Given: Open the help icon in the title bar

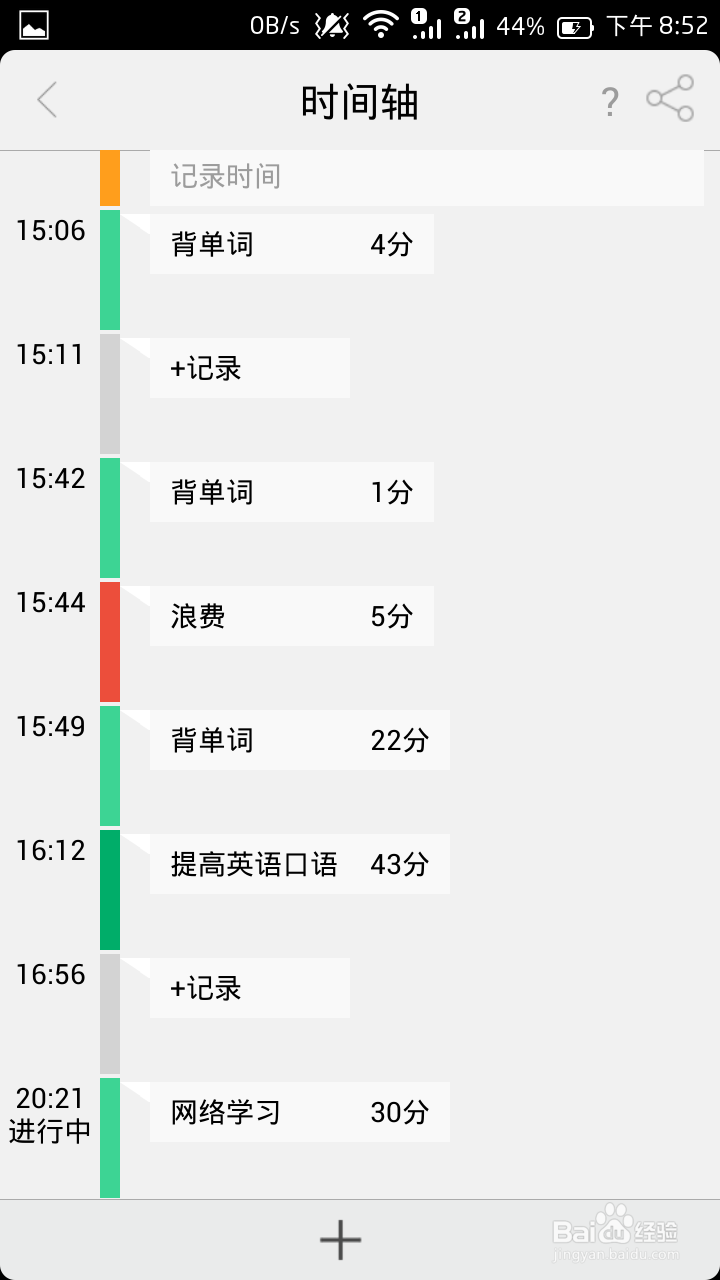Looking at the screenshot, I should click(x=610, y=100).
